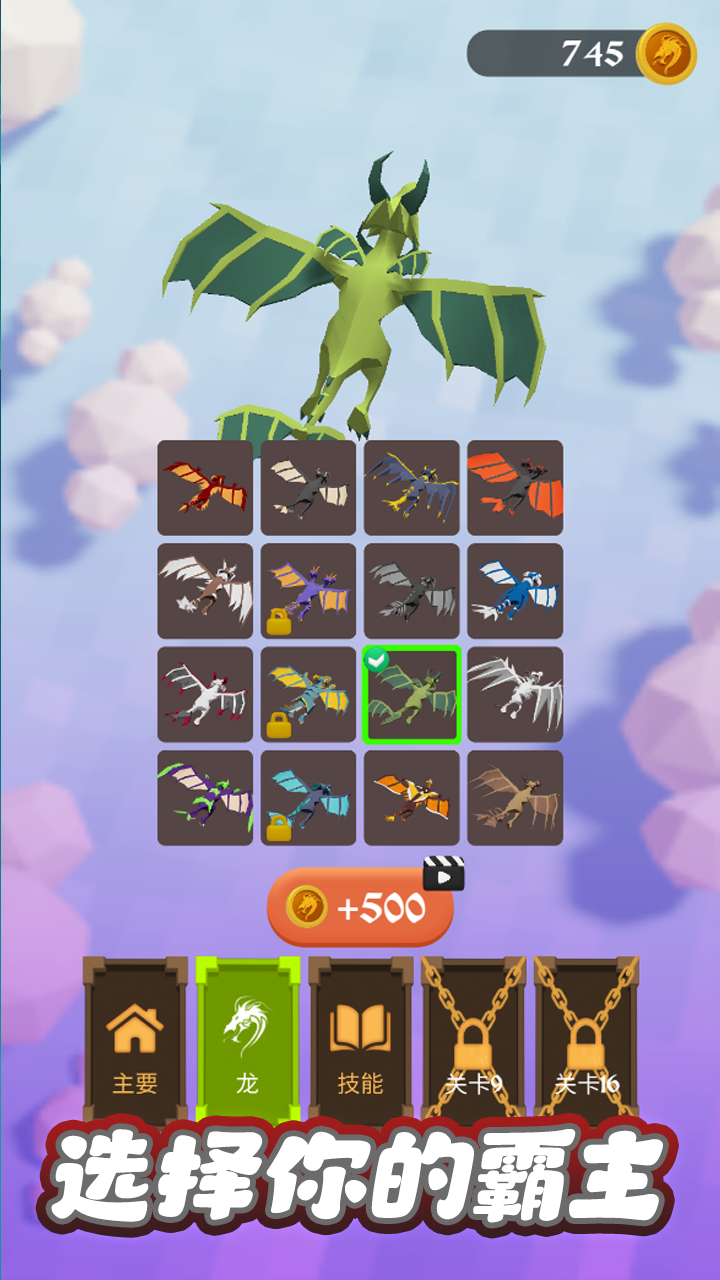Select the all-gray dragon
The height and width of the screenshot is (1280, 720).
click(412, 591)
